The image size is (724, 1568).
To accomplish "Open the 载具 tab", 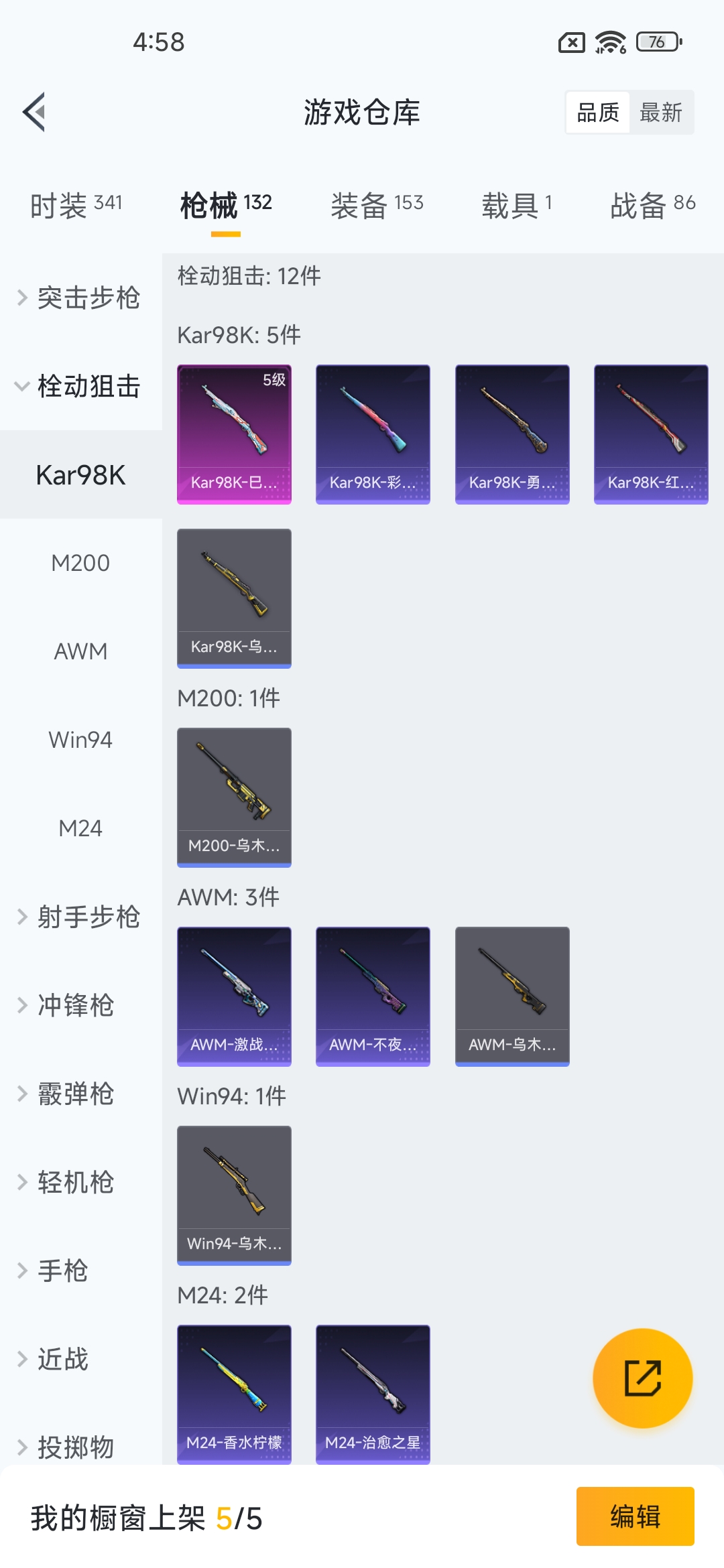I will (x=516, y=205).
